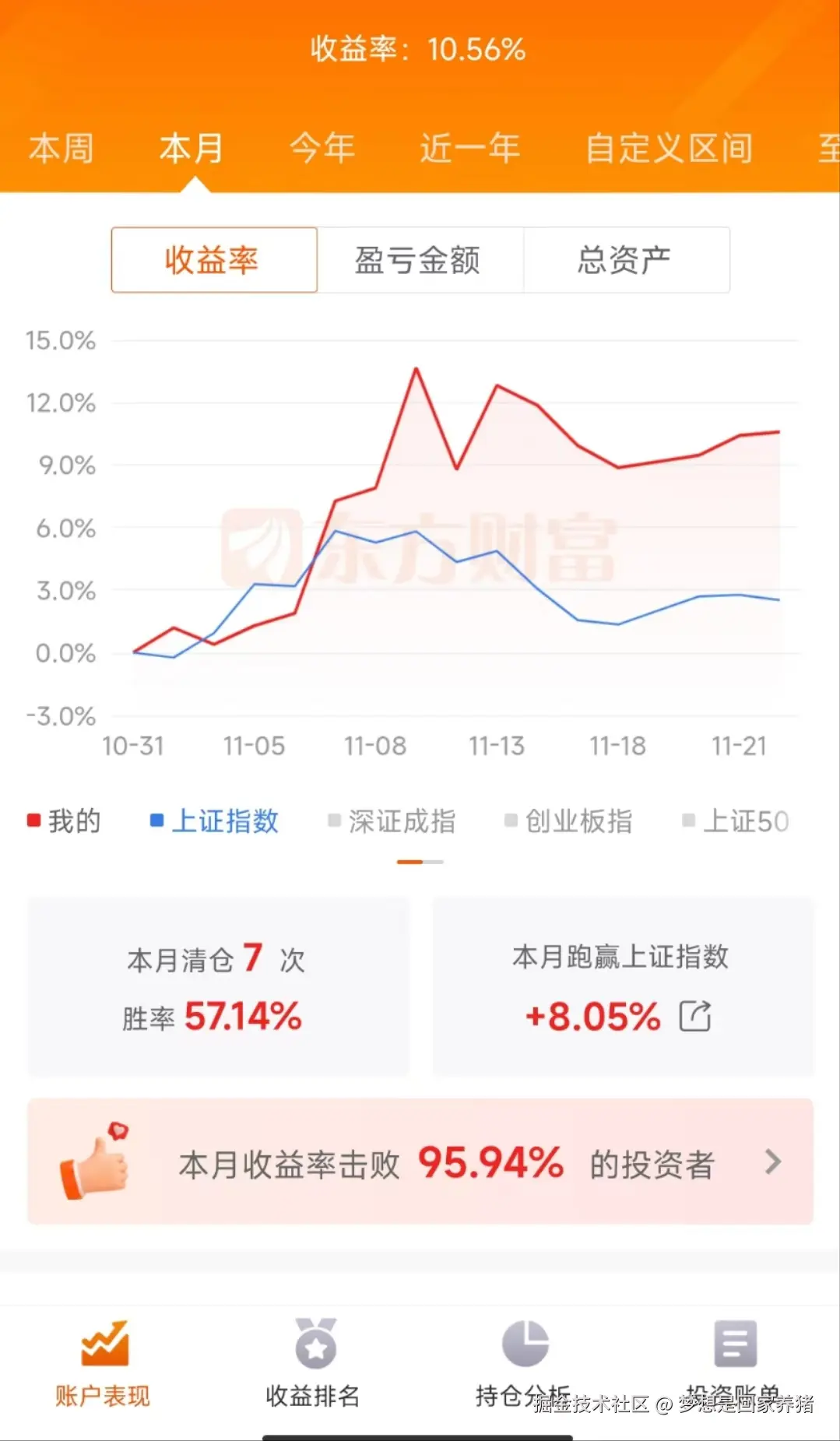
Task: Share the 本月跑赢上证指数 result
Action: pyautogui.click(x=695, y=1016)
